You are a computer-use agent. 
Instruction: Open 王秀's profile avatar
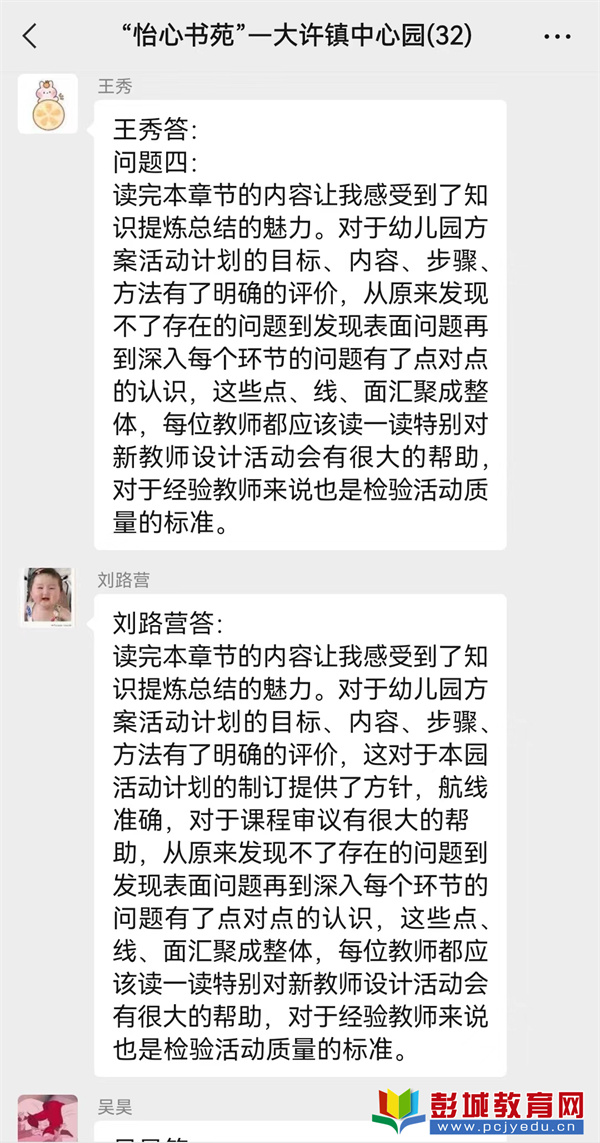click(x=48, y=104)
